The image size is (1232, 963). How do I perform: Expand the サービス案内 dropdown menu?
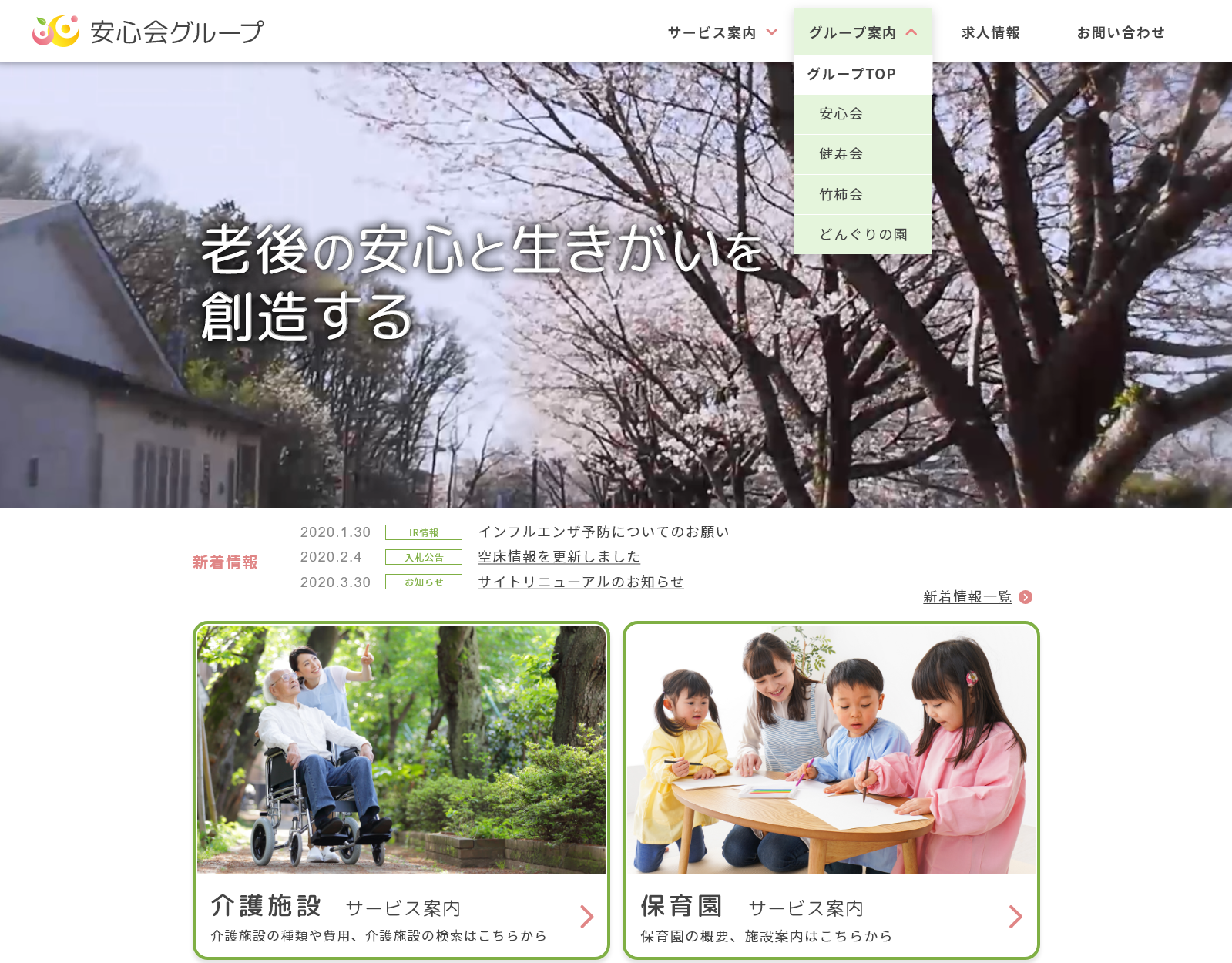click(x=722, y=32)
